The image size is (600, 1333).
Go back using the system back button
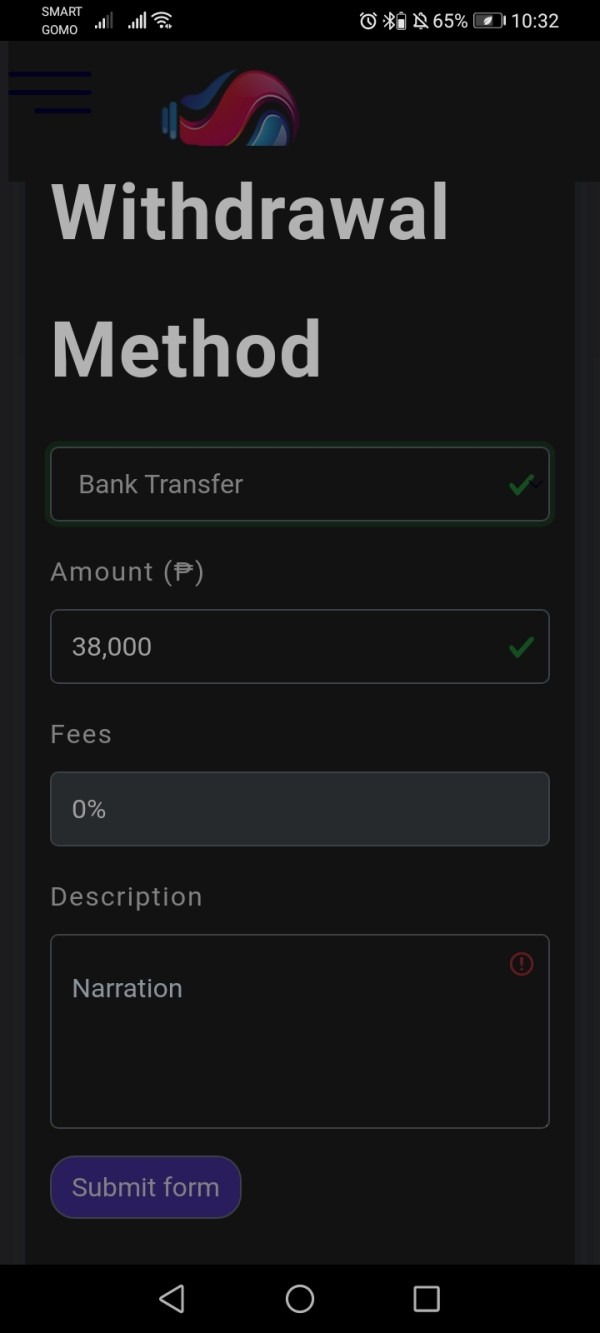pyautogui.click(x=172, y=1299)
